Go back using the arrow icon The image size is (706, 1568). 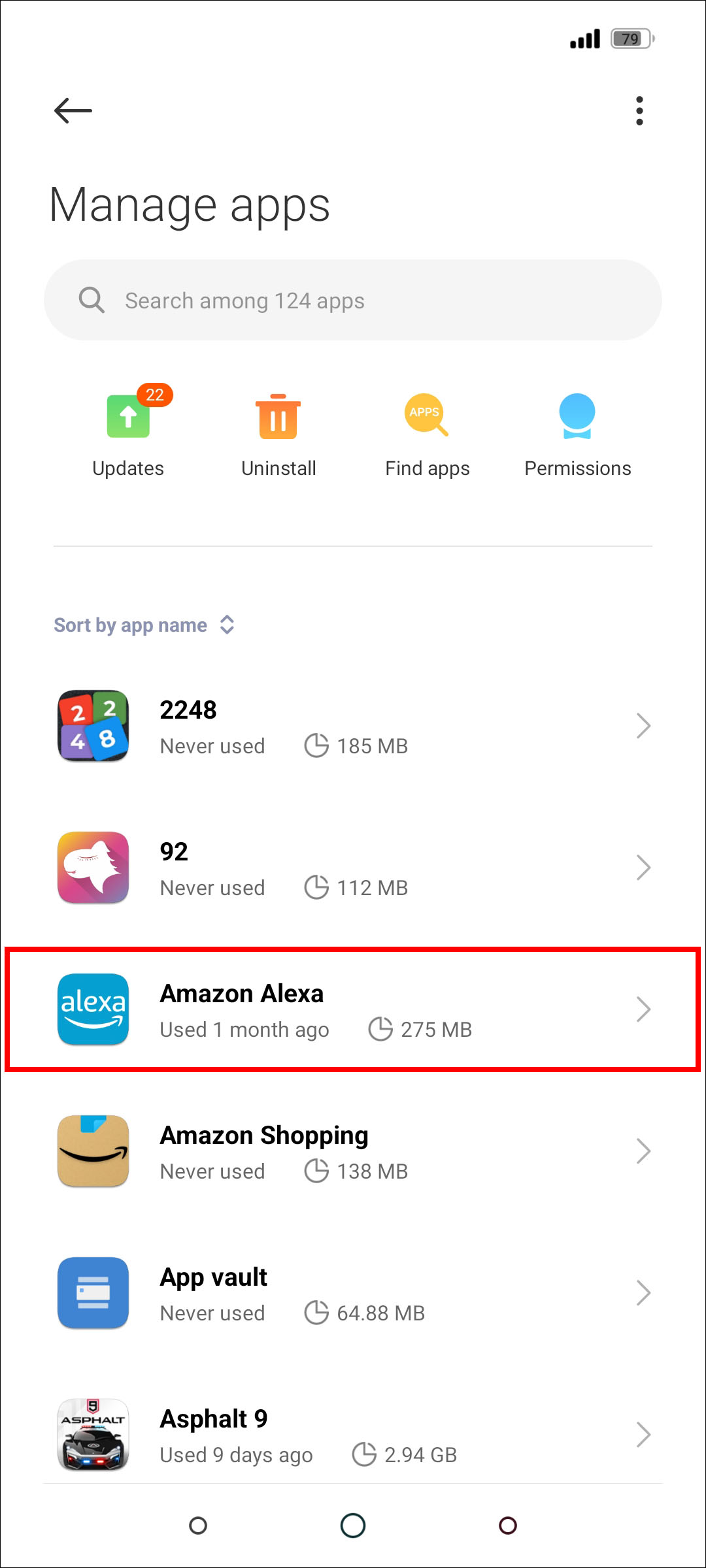pyautogui.click(x=73, y=110)
